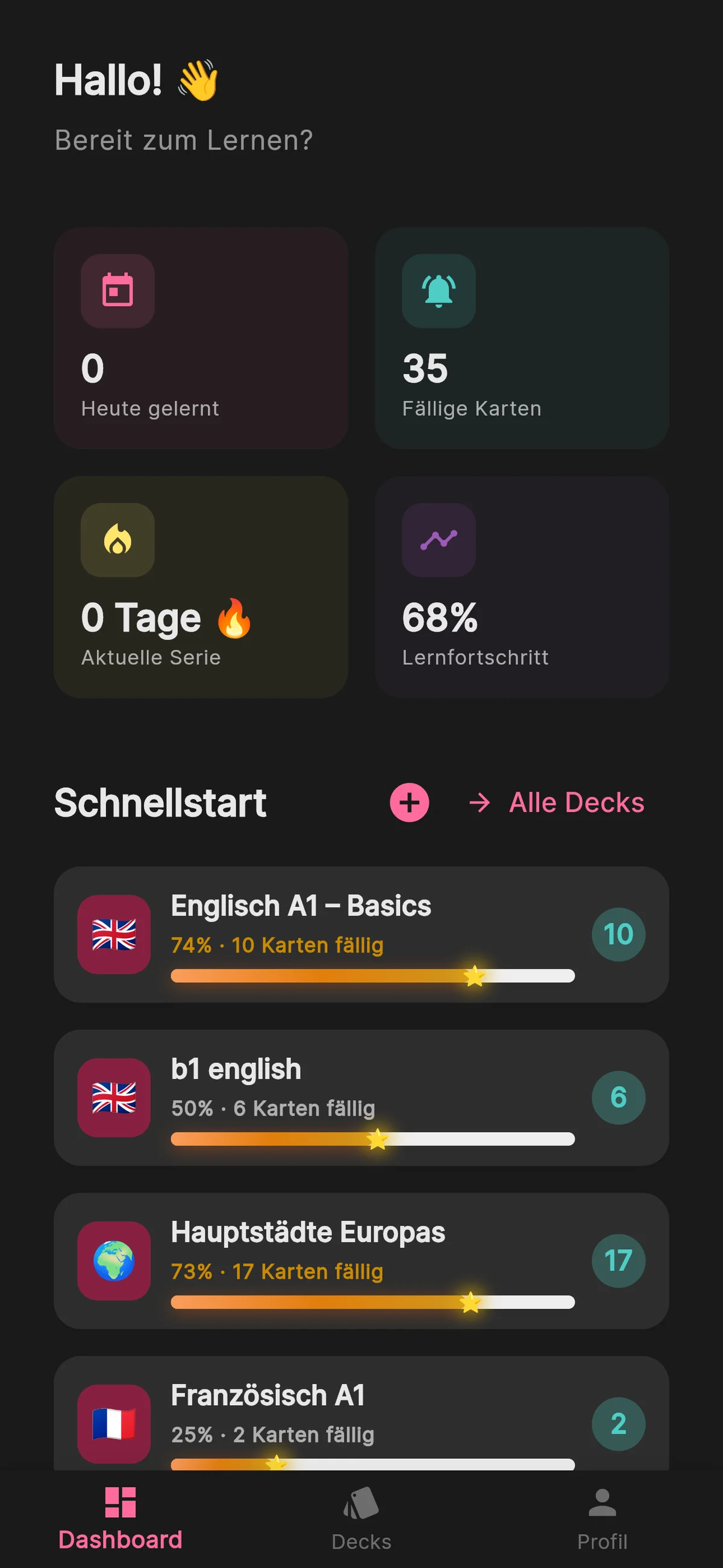Click the teal badge showing 17 due cards
This screenshot has height=1568, width=723.
618,1261
